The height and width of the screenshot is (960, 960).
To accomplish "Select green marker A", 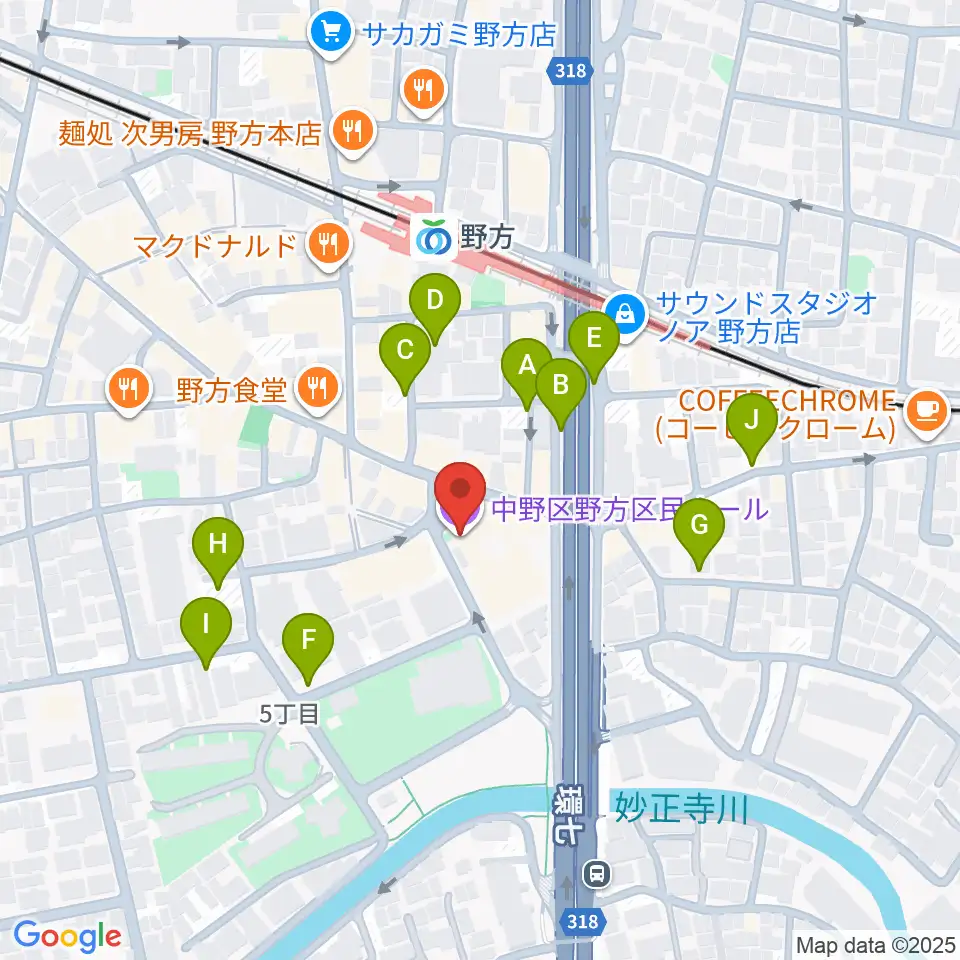I will pyautogui.click(x=527, y=369).
